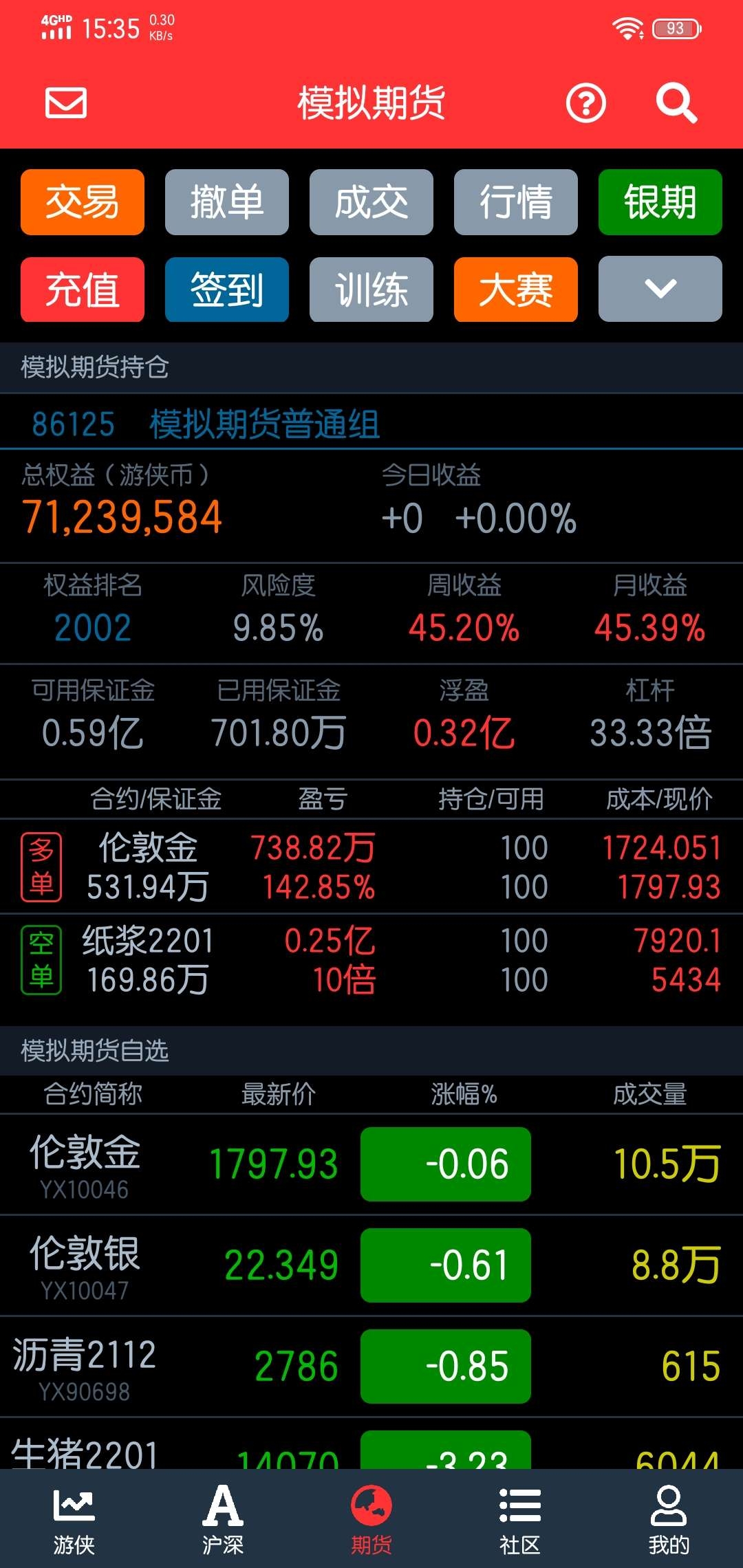The width and height of the screenshot is (743, 1568).
Task: Open the mail envelope icon
Action: click(x=66, y=103)
